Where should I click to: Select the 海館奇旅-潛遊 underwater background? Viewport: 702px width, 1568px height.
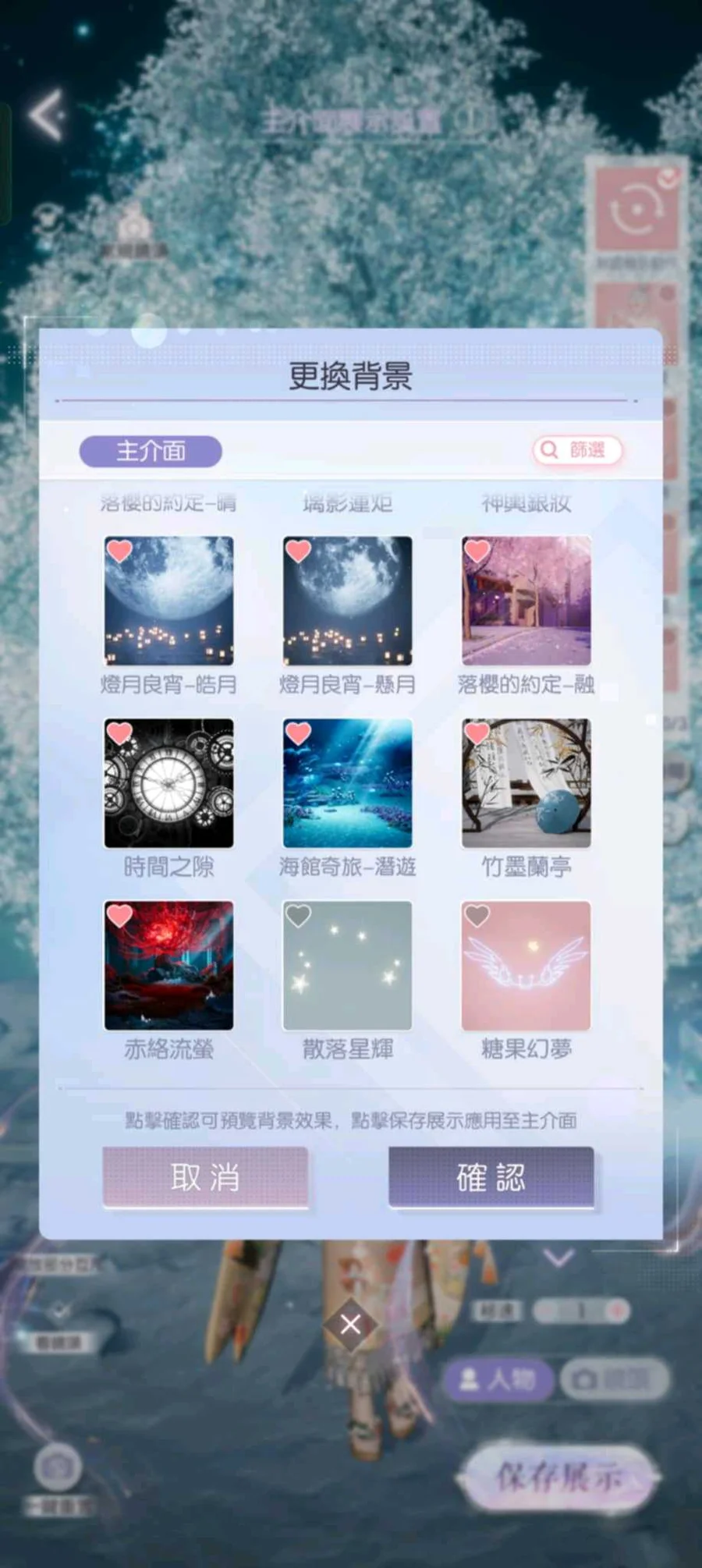point(347,783)
